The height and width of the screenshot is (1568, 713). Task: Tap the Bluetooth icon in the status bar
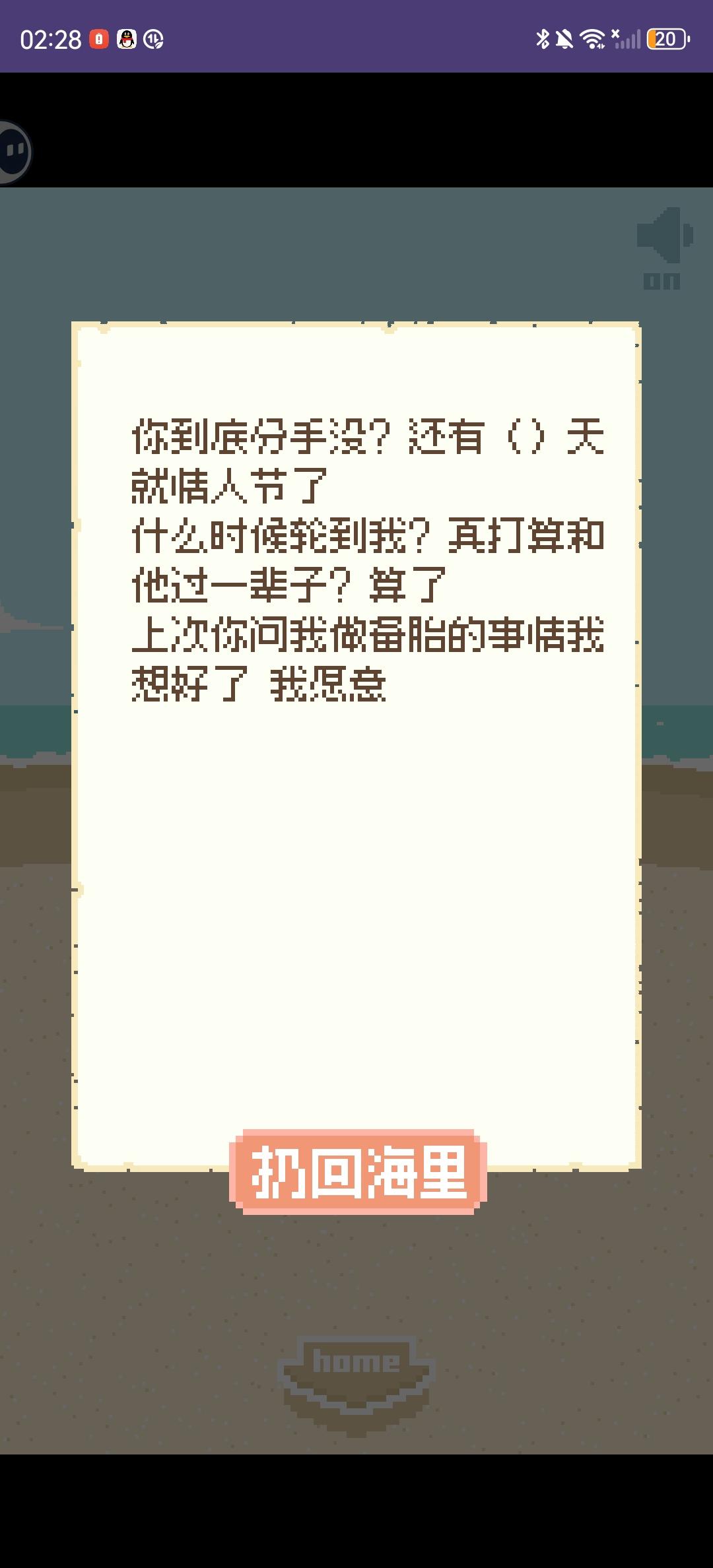[543, 40]
